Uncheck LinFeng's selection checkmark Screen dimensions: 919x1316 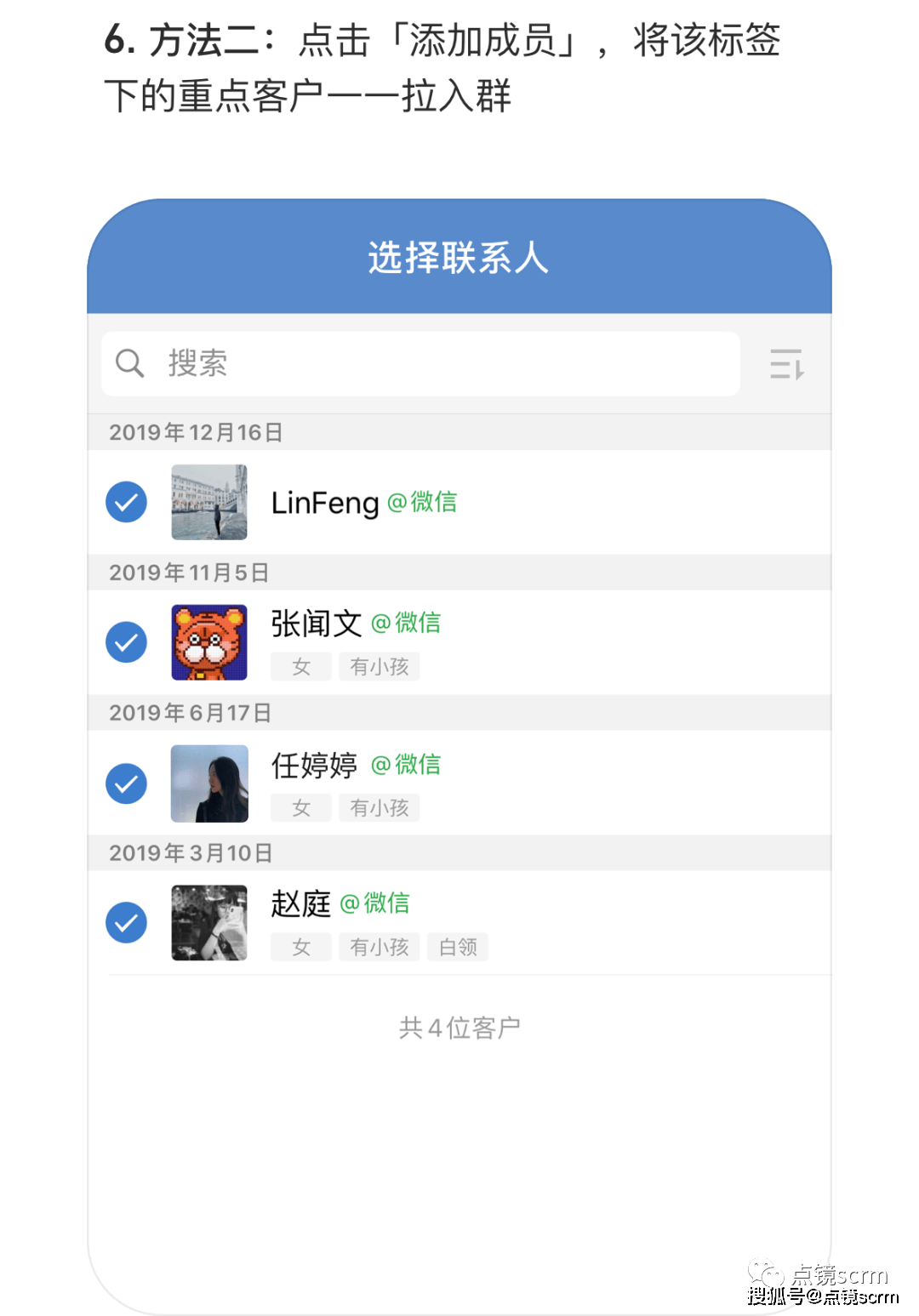pyautogui.click(x=126, y=502)
